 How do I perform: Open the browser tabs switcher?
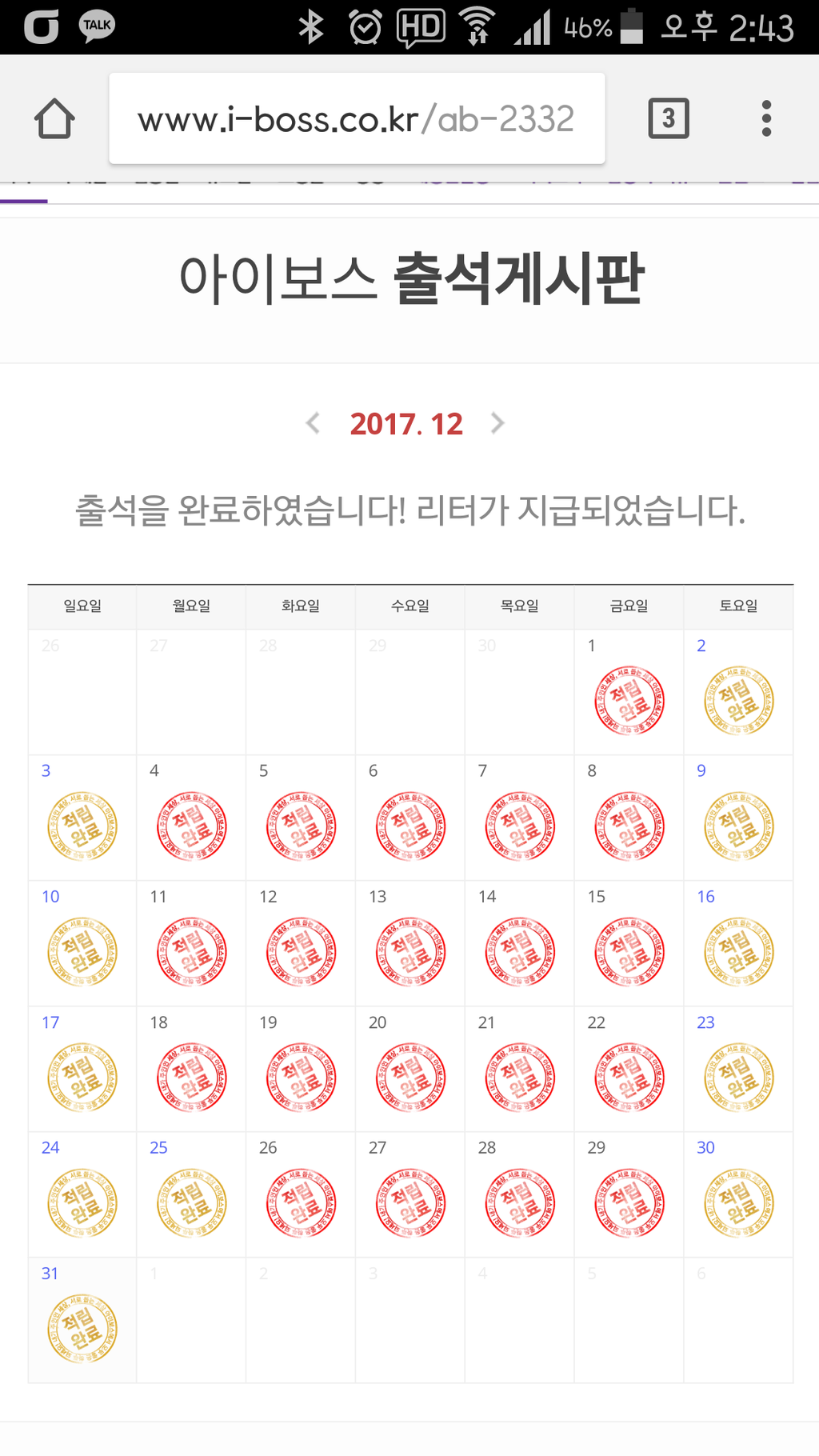(668, 119)
